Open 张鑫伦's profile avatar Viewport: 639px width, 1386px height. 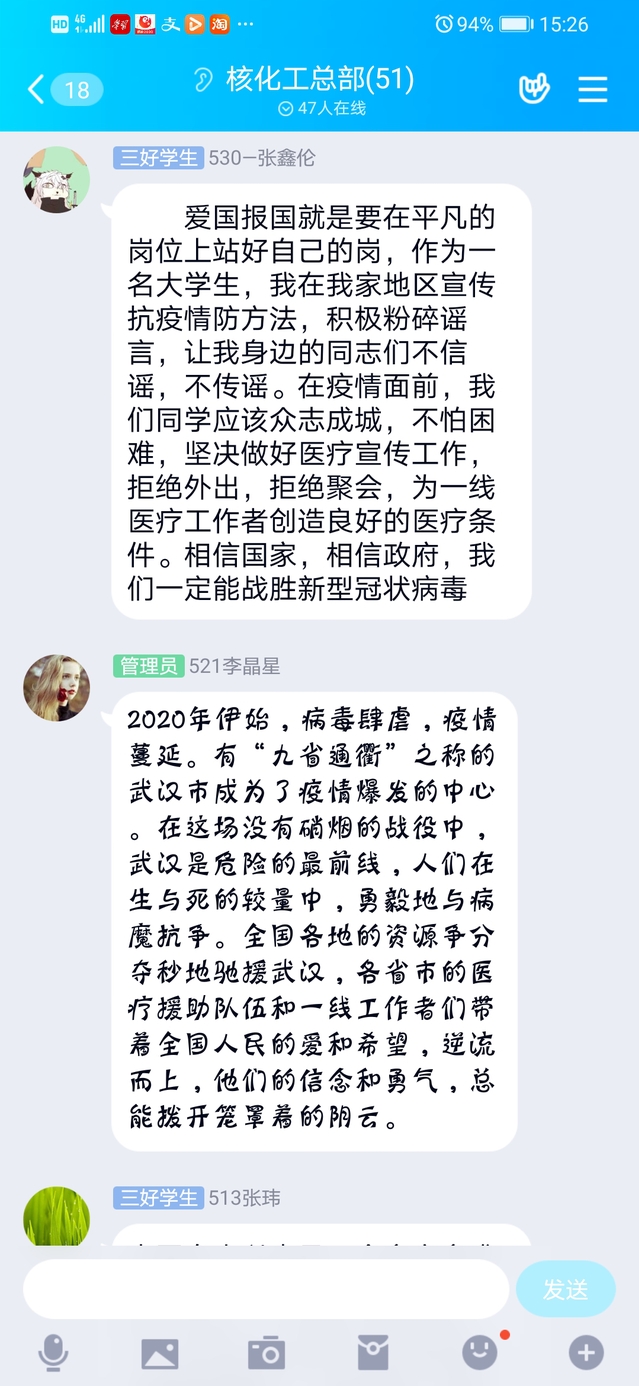(x=56, y=180)
